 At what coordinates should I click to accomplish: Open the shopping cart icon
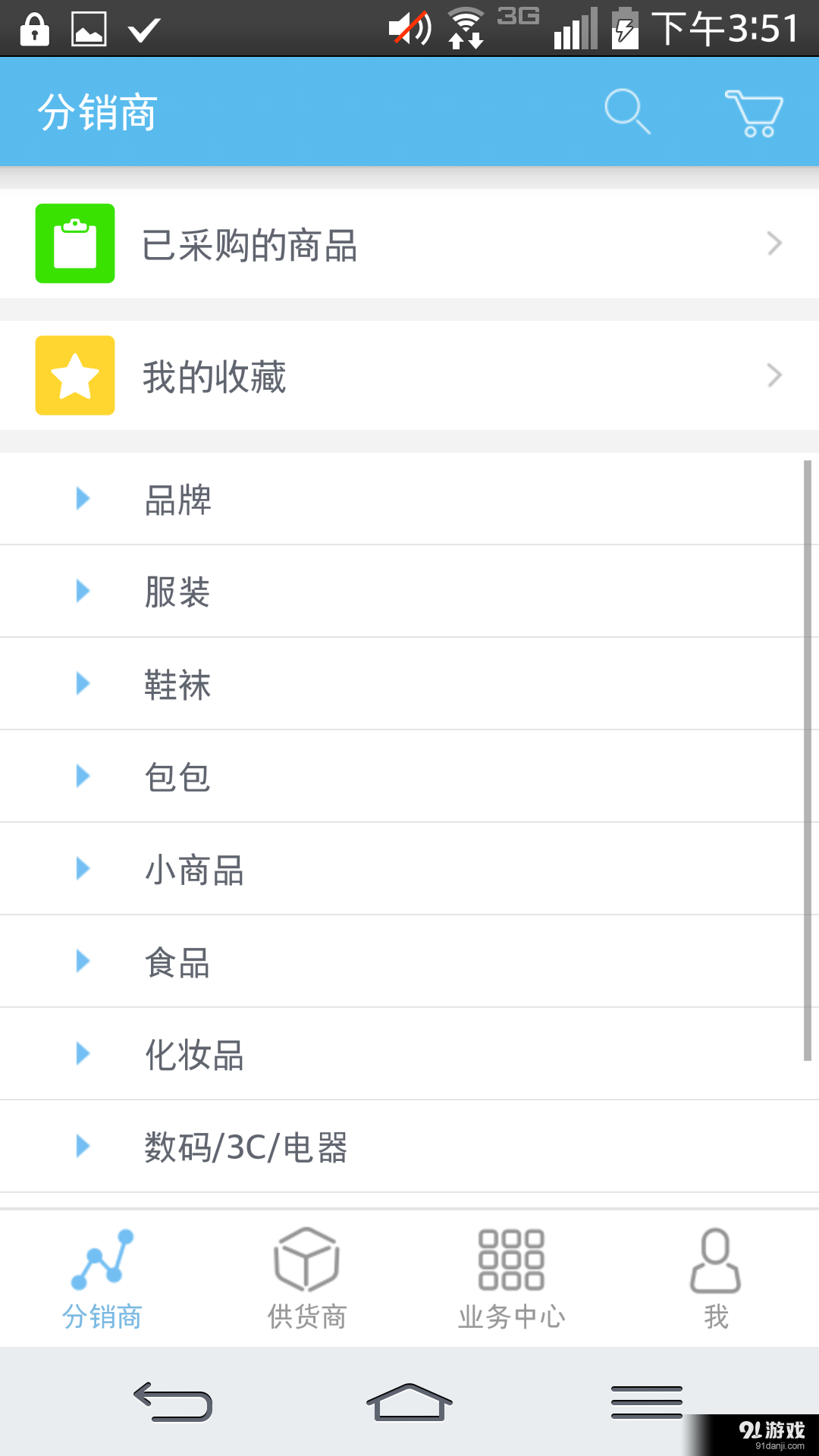pos(753,111)
